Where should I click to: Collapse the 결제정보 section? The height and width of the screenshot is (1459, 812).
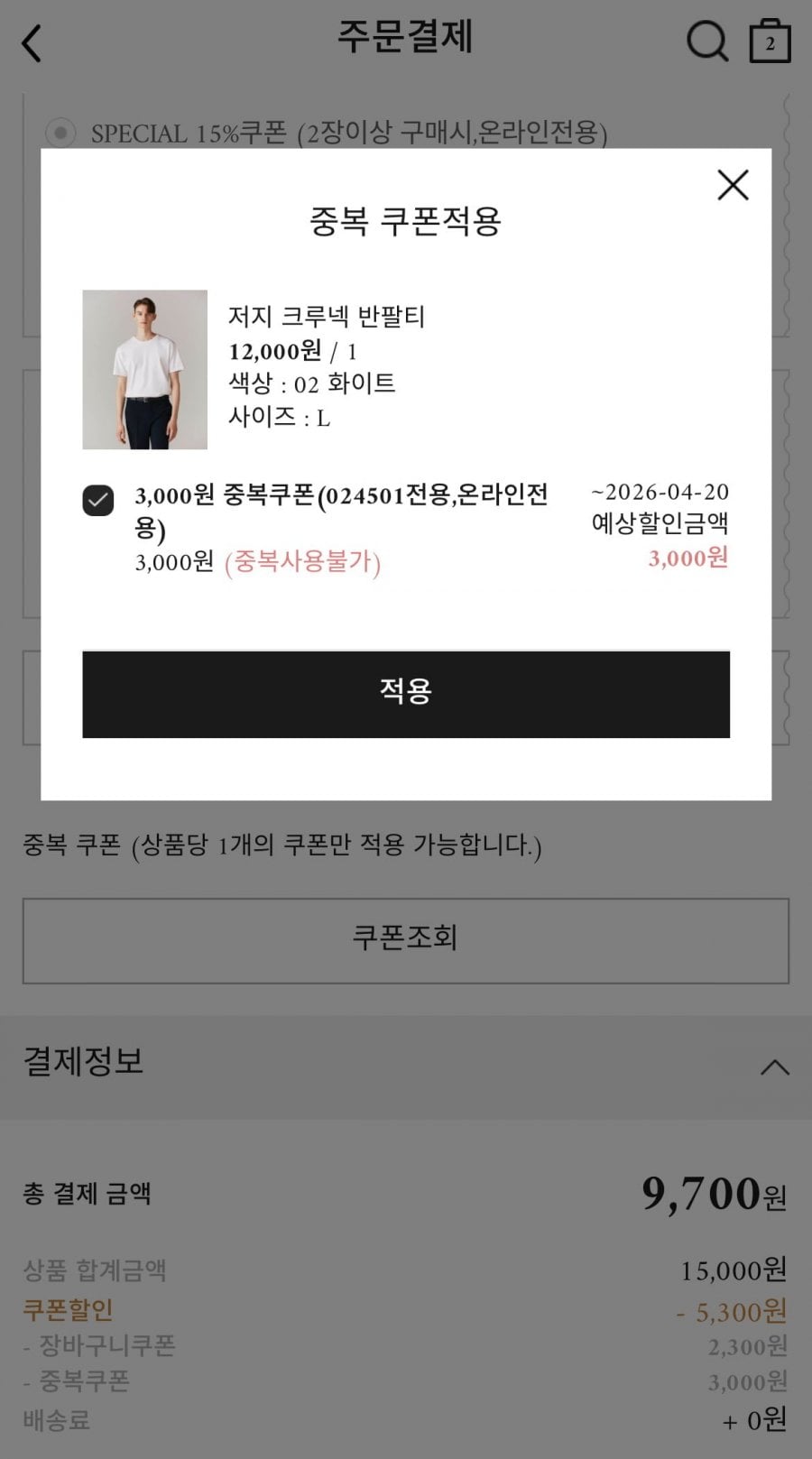point(774,1067)
